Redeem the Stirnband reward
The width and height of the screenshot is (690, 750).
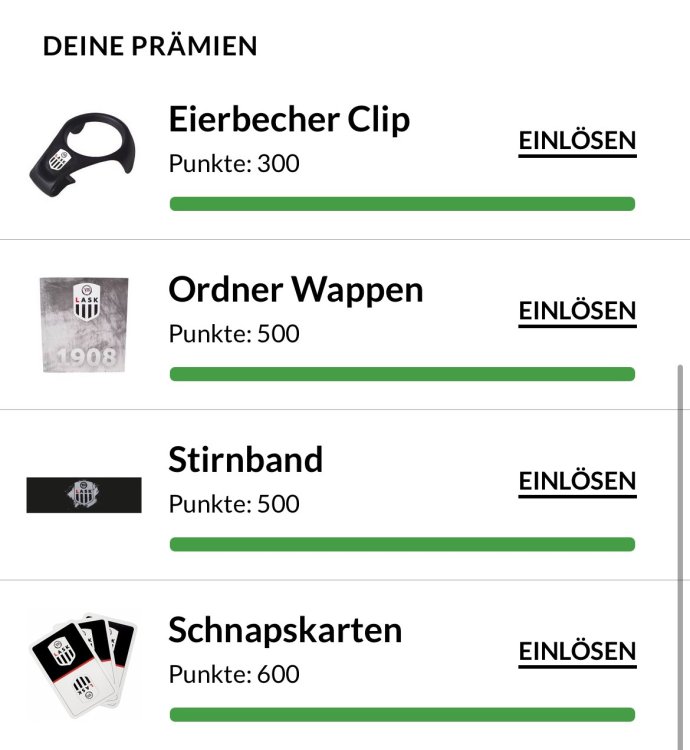point(577,482)
